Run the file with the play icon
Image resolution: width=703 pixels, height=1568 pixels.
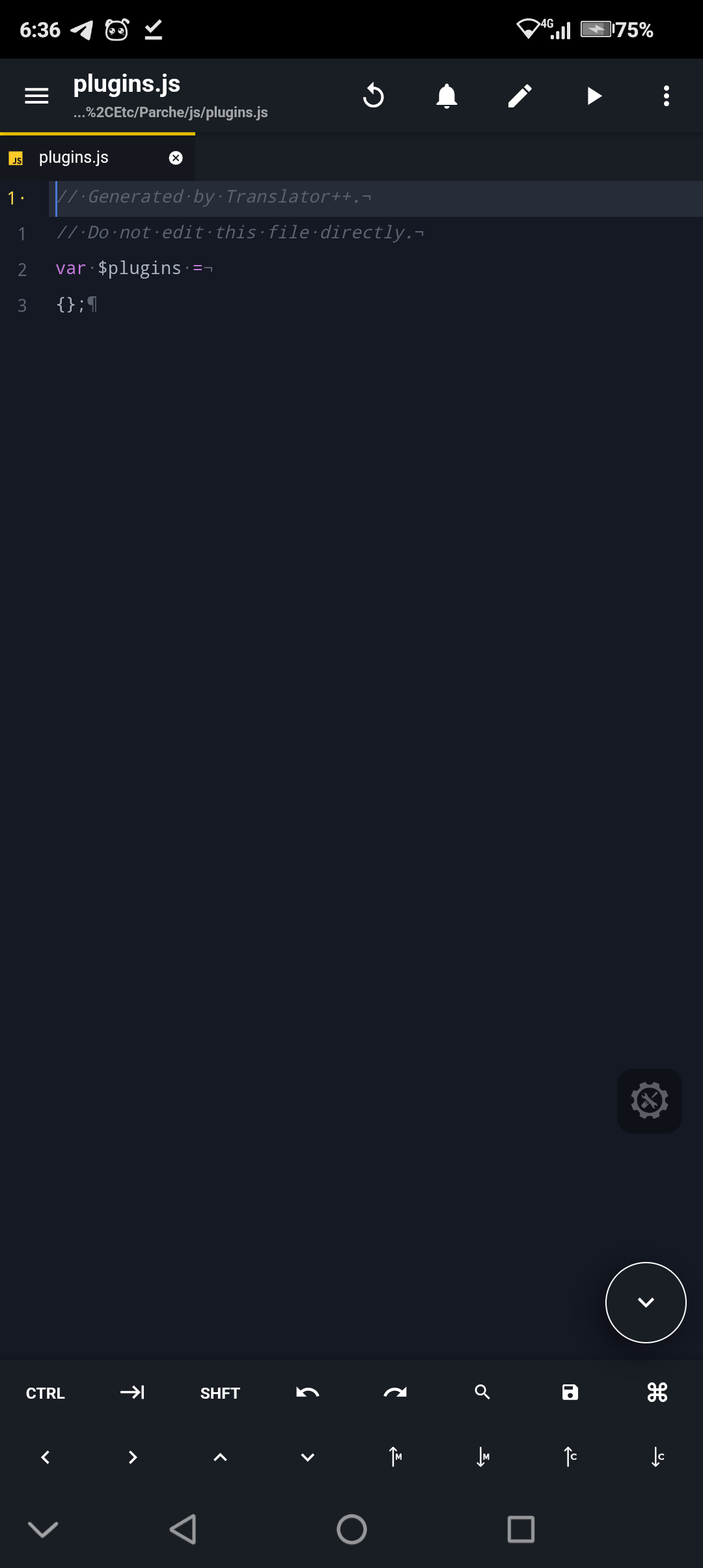pos(593,96)
